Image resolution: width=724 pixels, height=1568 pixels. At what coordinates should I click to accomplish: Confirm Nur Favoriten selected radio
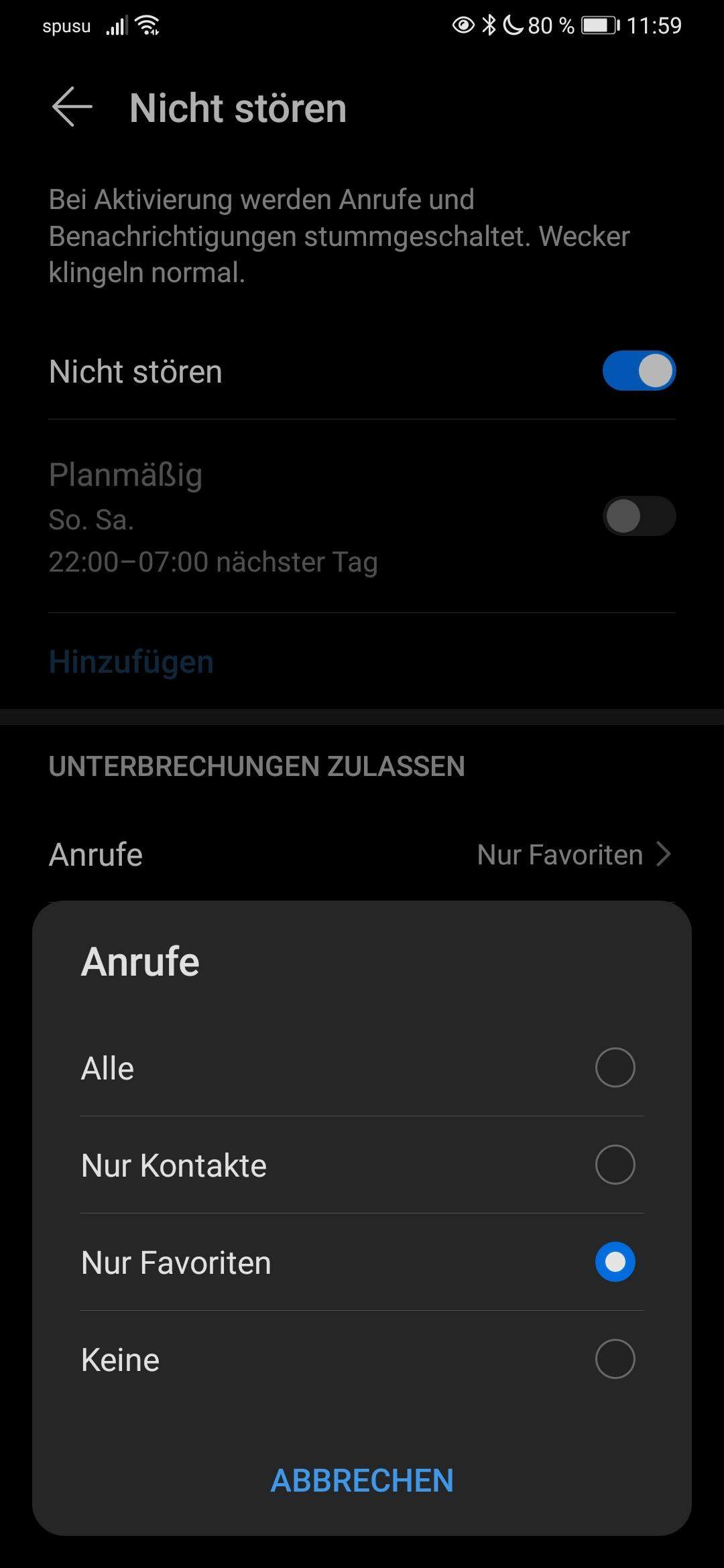pos(616,1262)
